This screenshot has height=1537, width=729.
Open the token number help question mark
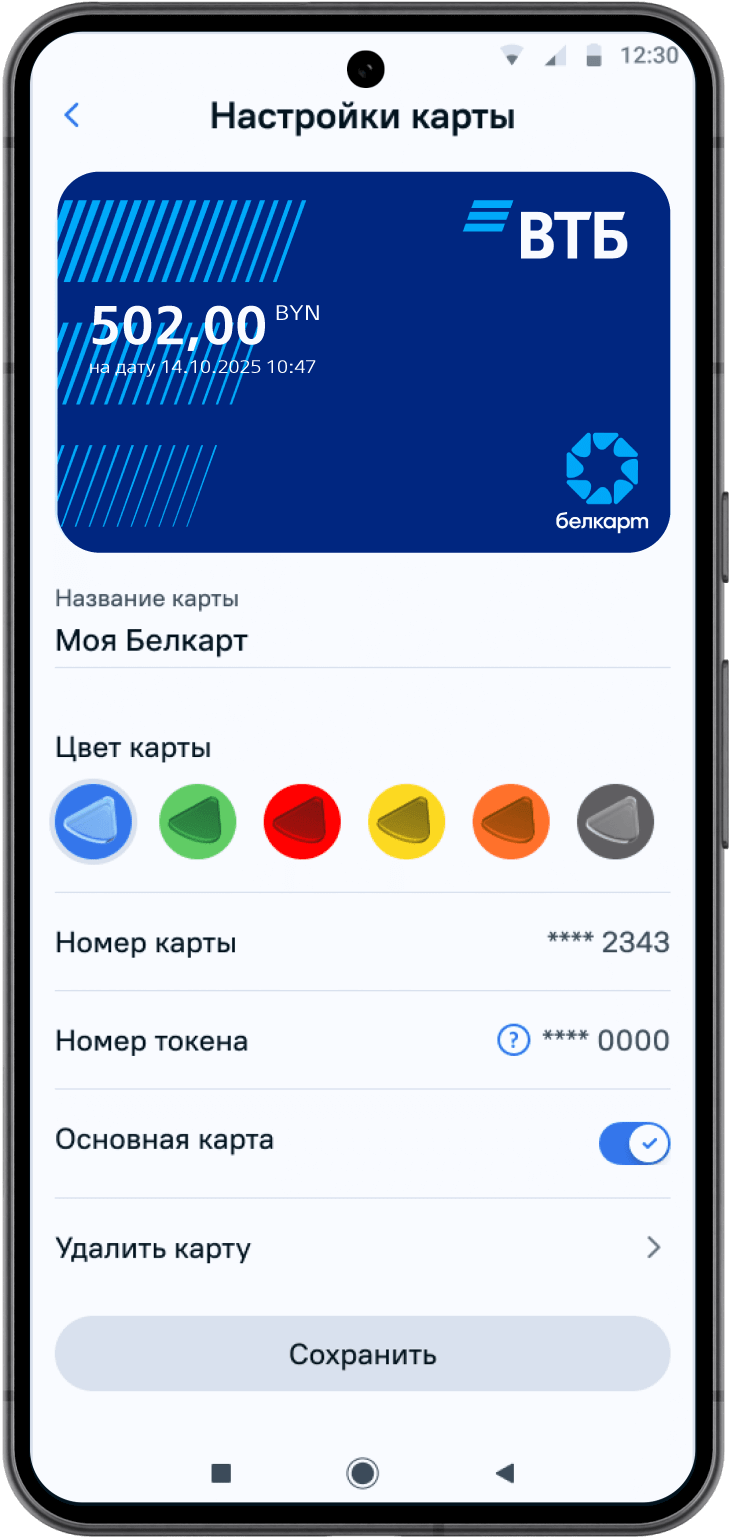[513, 1040]
